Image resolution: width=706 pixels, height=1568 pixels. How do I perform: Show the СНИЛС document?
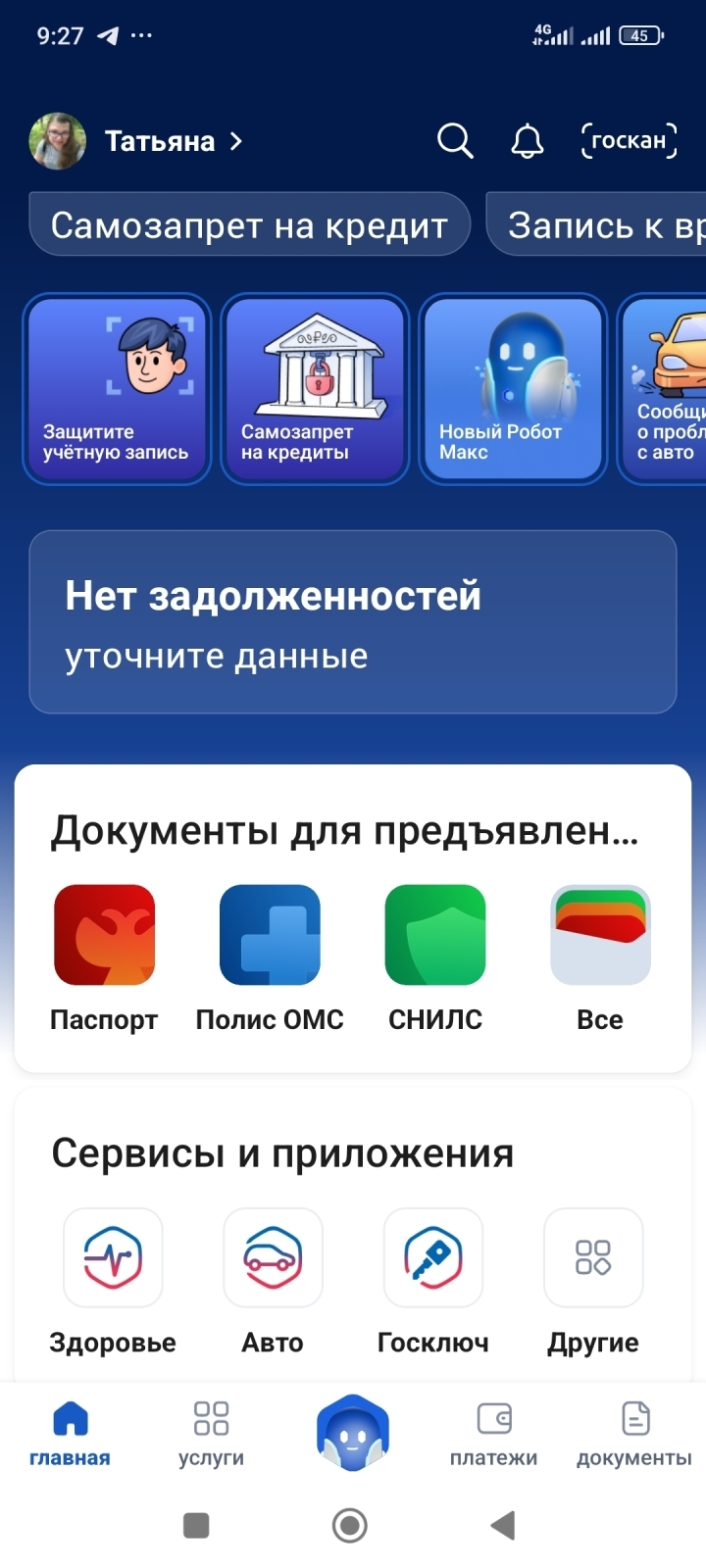pos(435,956)
